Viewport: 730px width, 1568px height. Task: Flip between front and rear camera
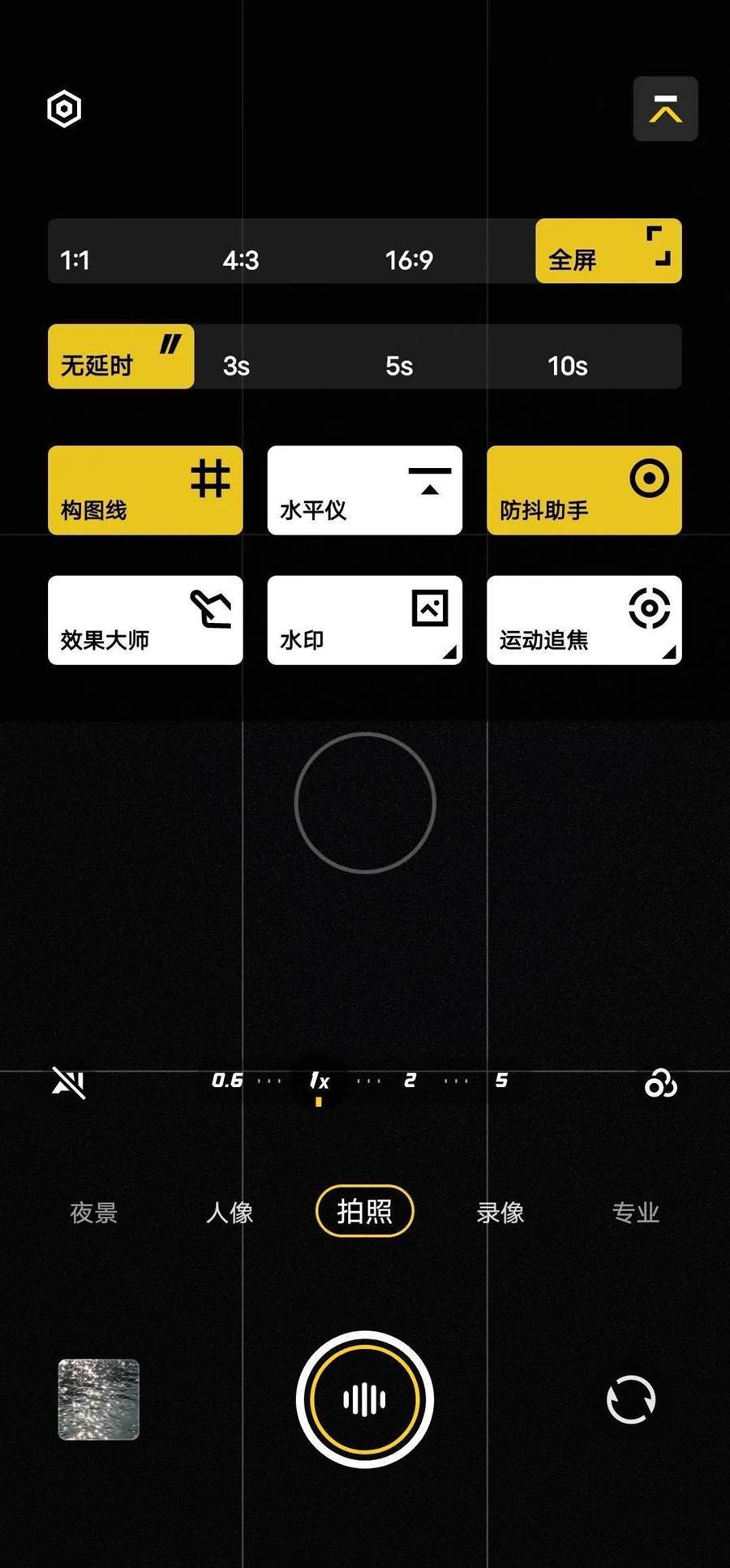point(631,1399)
